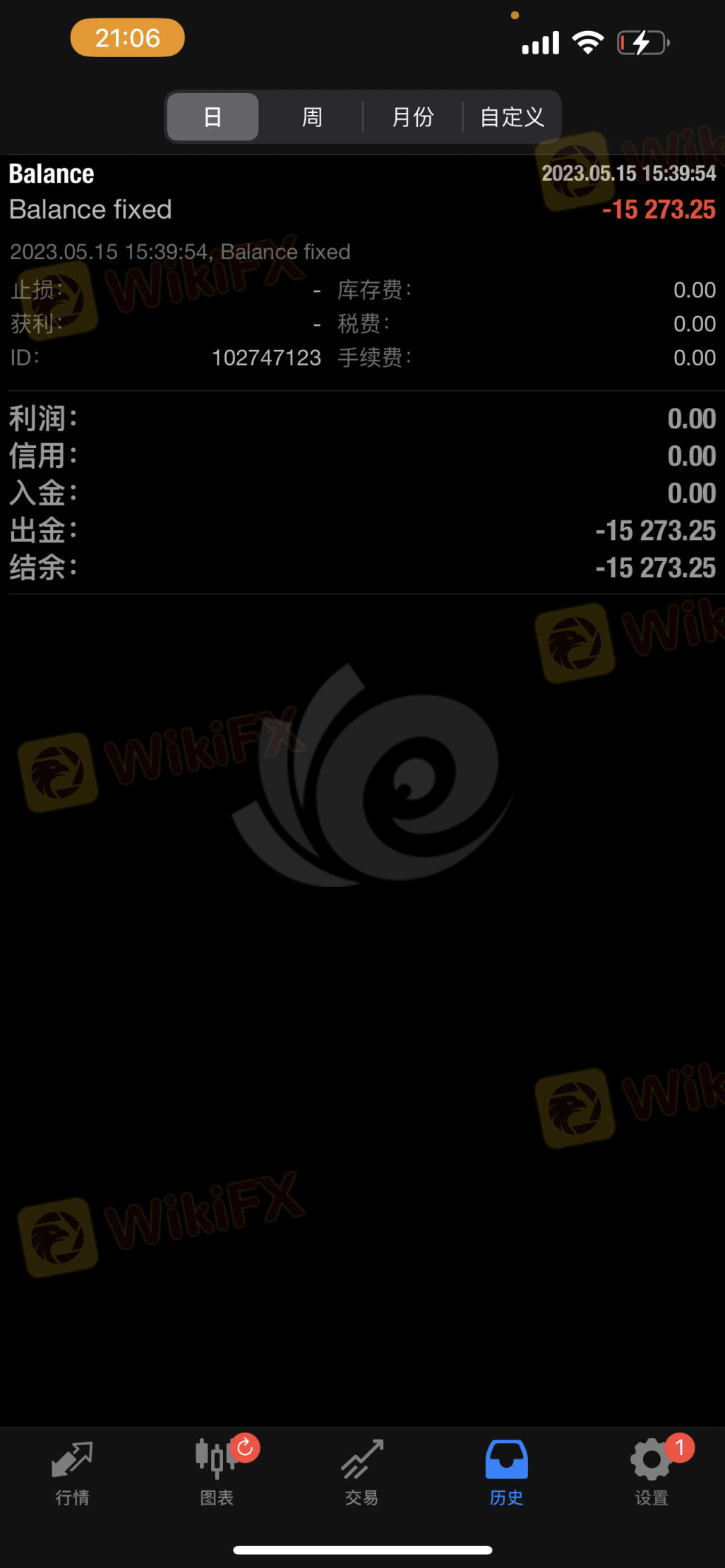Go to the 行情 quotes tab
This screenshot has width=725, height=1568.
click(x=72, y=1472)
